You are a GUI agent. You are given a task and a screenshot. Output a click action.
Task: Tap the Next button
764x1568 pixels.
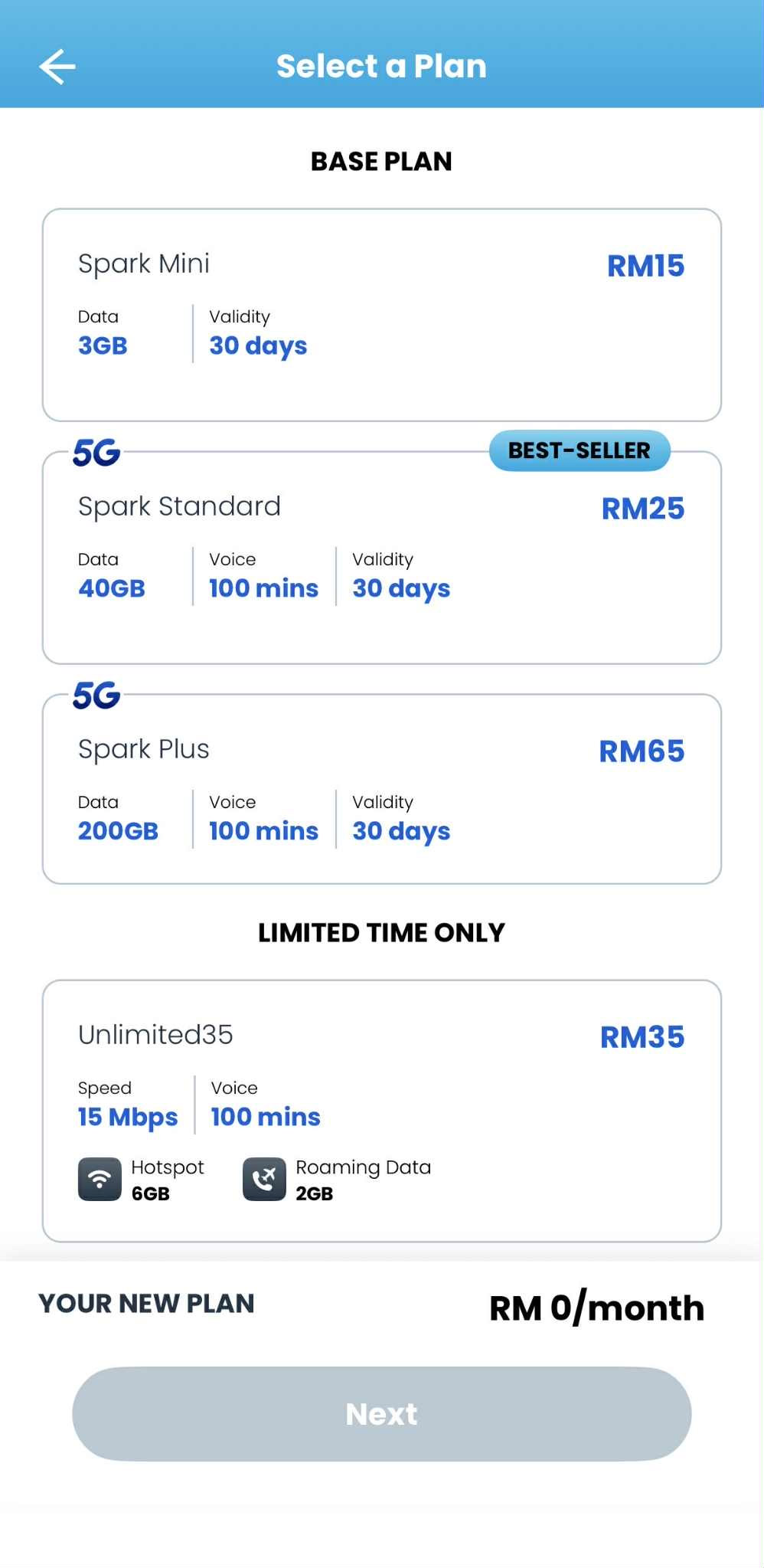[381, 1413]
